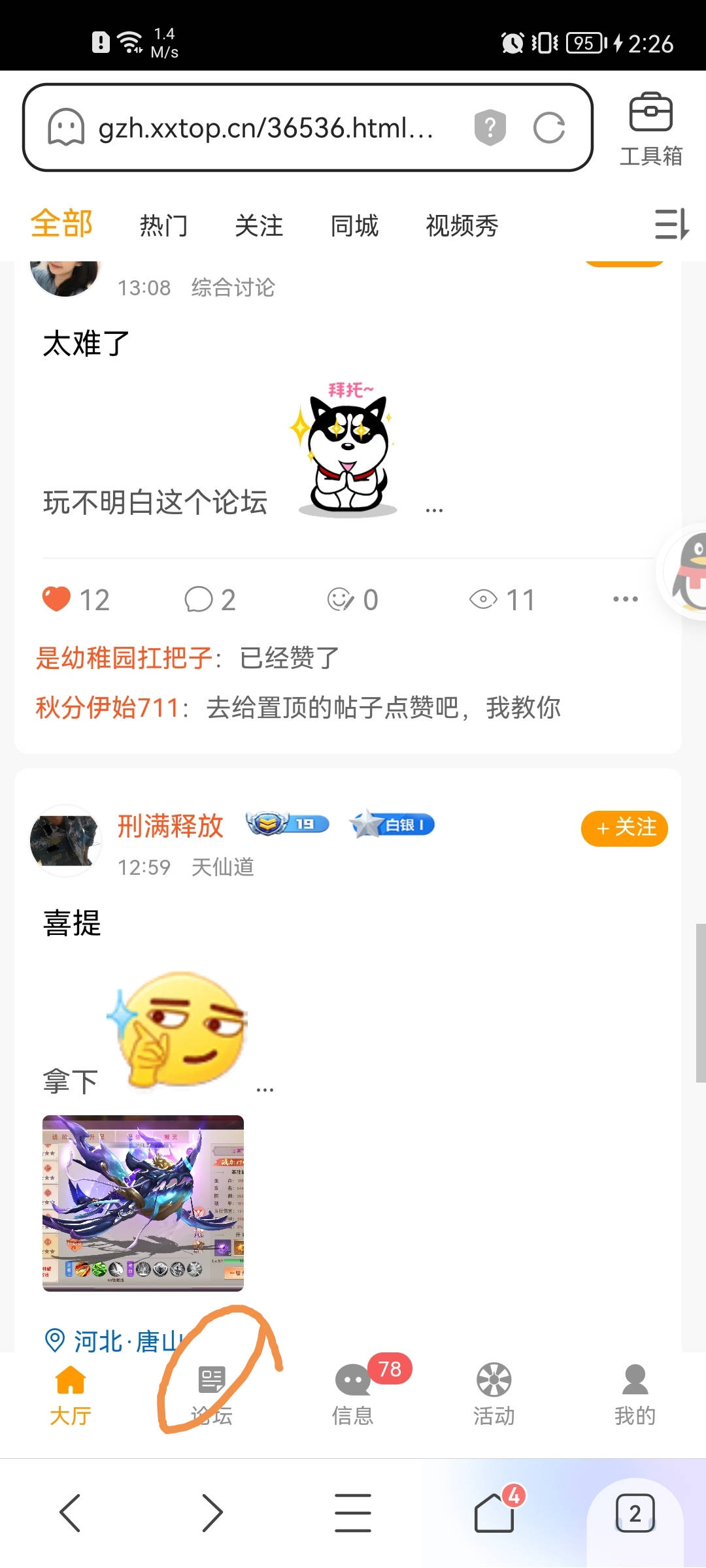
Task: Open the browser address bar
Action: tap(265, 128)
